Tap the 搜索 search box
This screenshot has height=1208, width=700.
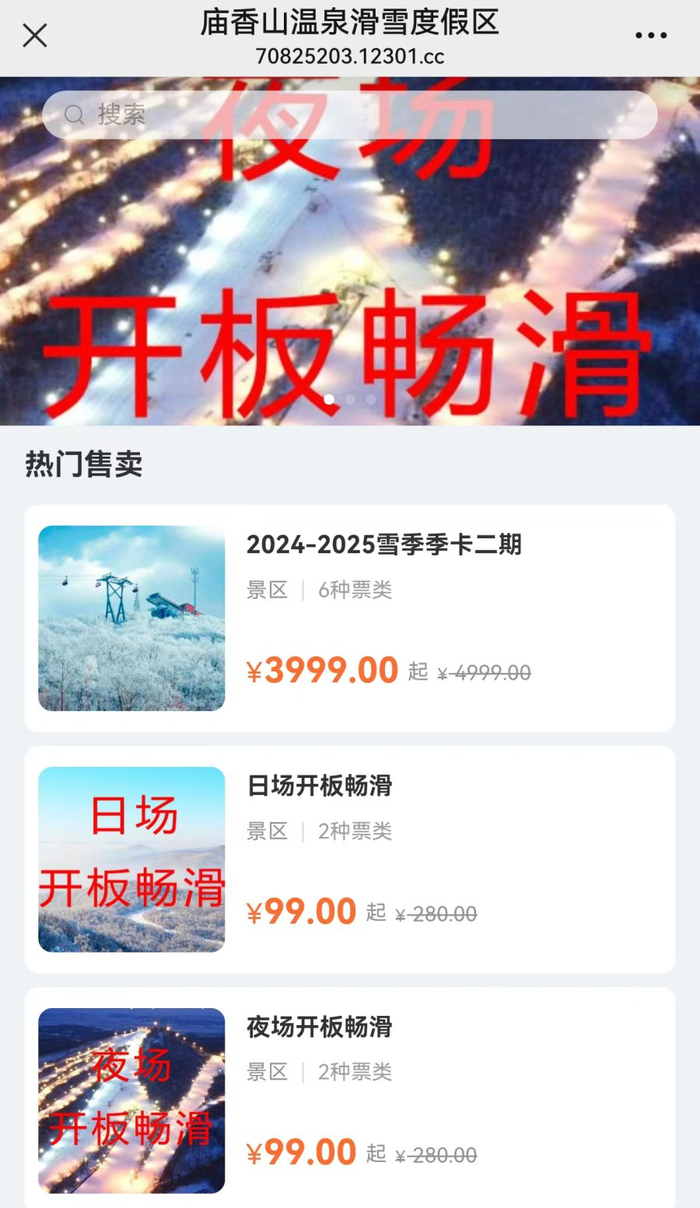click(x=350, y=115)
